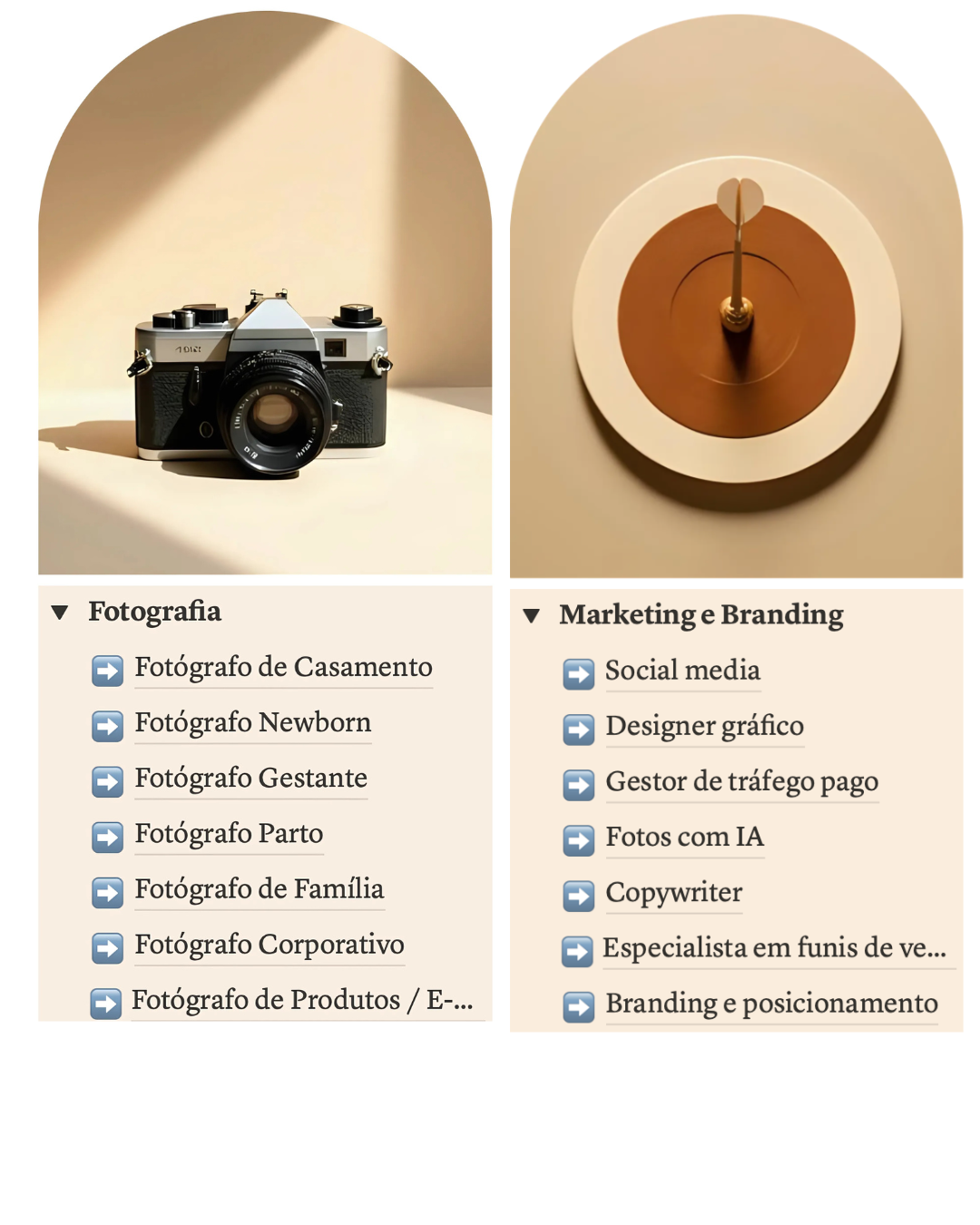
Task: Tap the Fotógrafo Corporativo link
Action: point(269,945)
